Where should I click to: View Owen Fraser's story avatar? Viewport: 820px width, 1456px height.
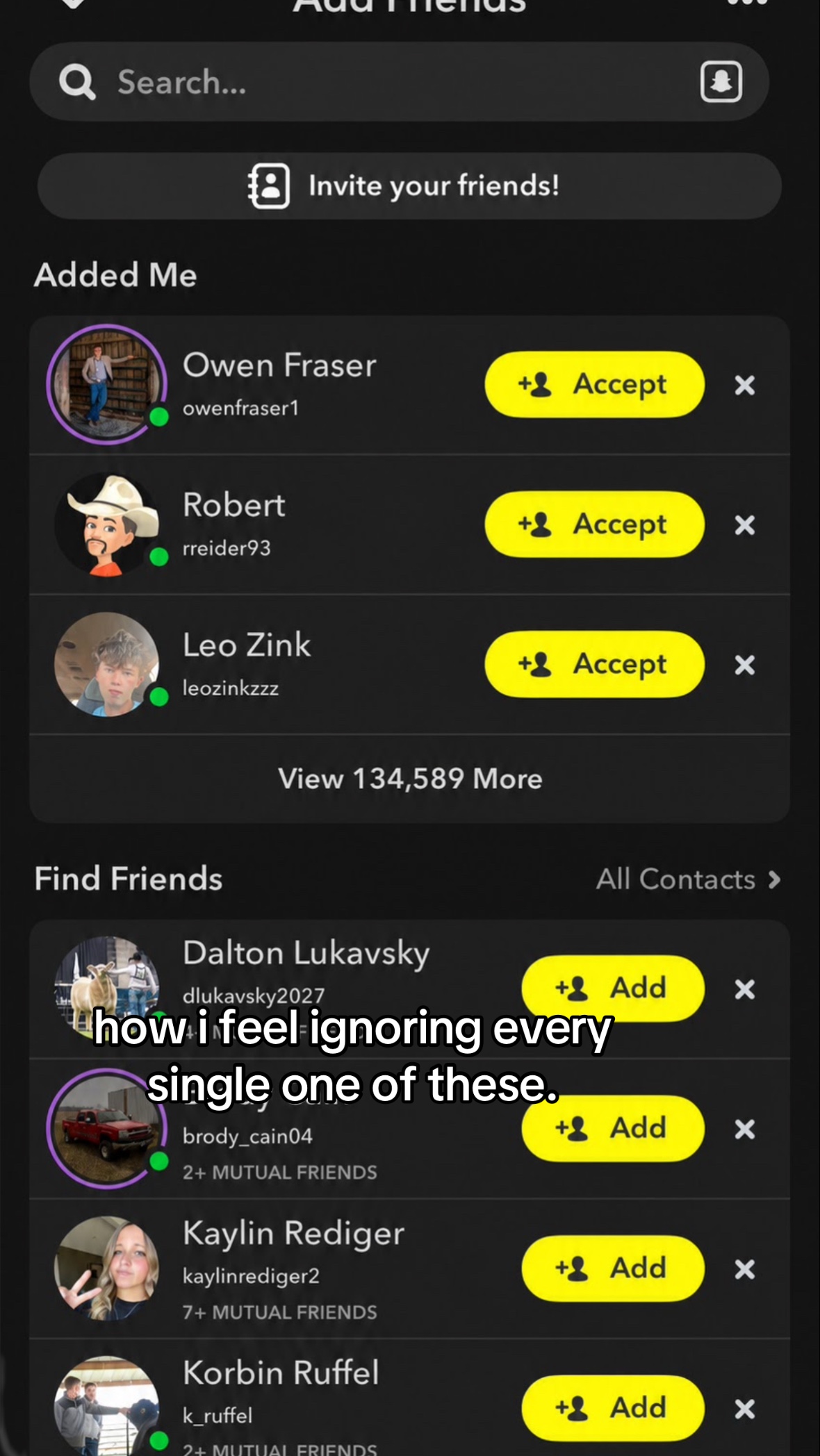tap(106, 384)
